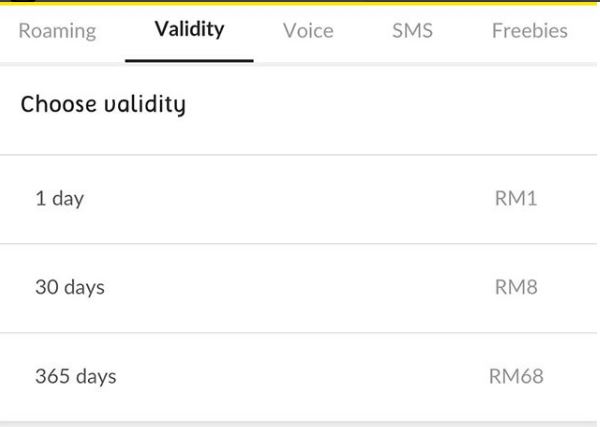Select the Validity tab

tap(189, 29)
